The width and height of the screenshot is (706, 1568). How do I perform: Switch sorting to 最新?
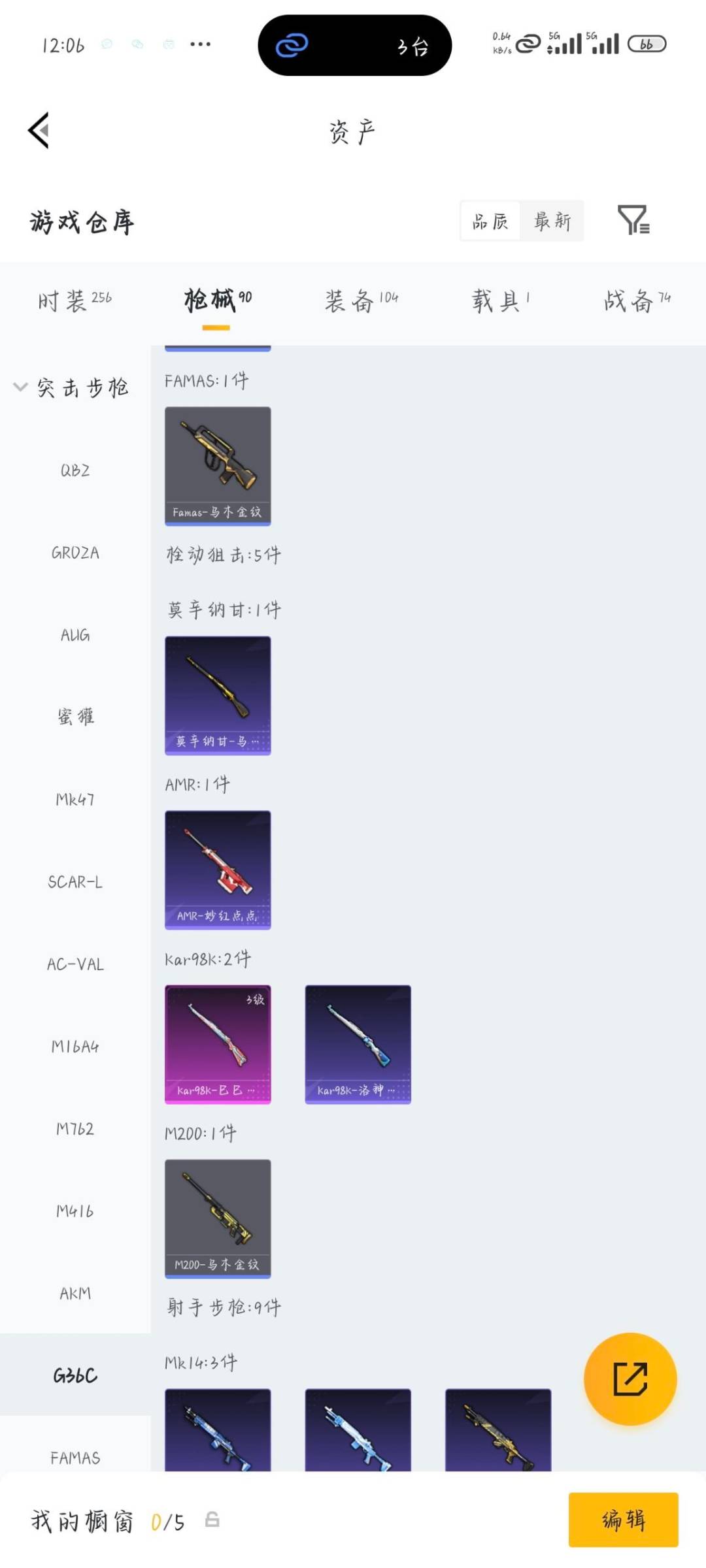pyautogui.click(x=552, y=221)
